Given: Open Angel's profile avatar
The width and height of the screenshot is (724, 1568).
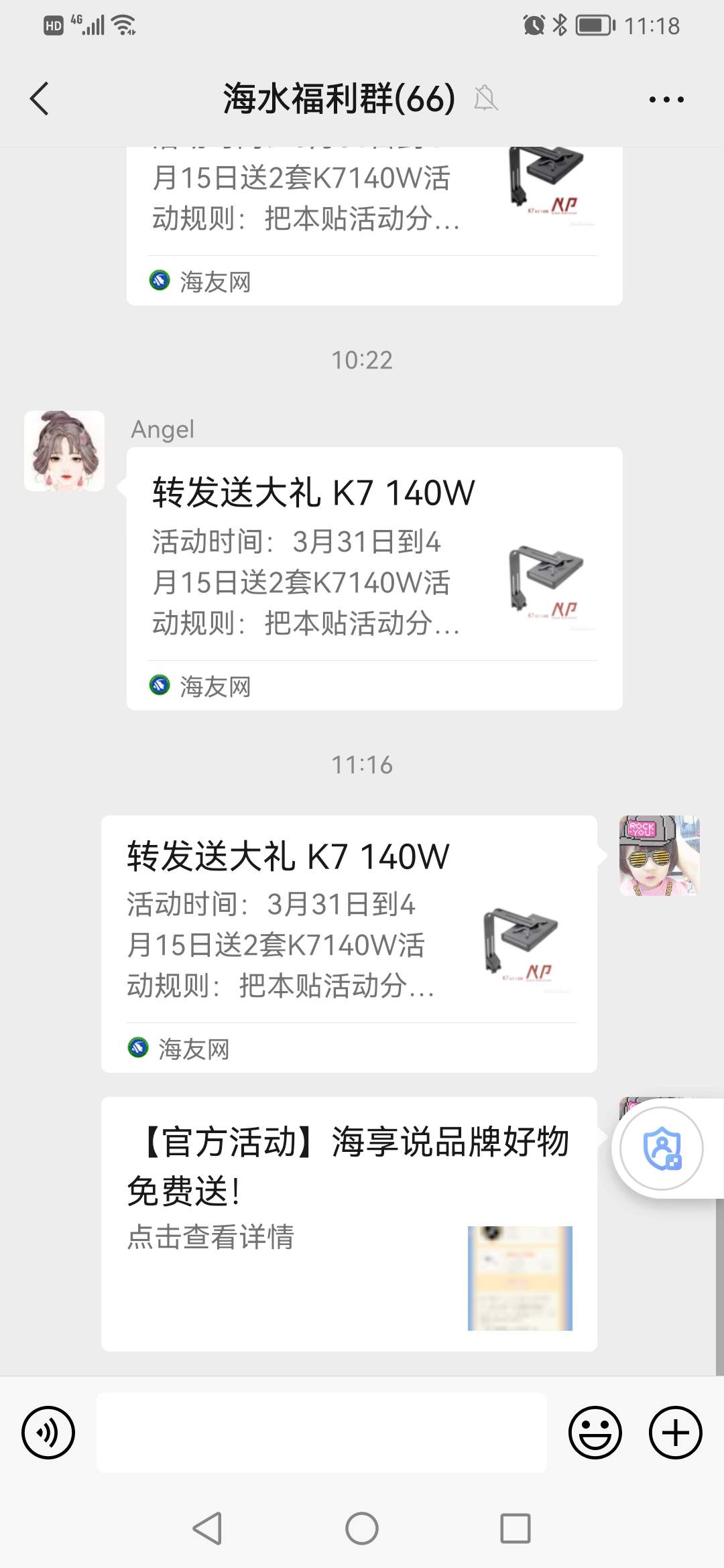Looking at the screenshot, I should (64, 451).
